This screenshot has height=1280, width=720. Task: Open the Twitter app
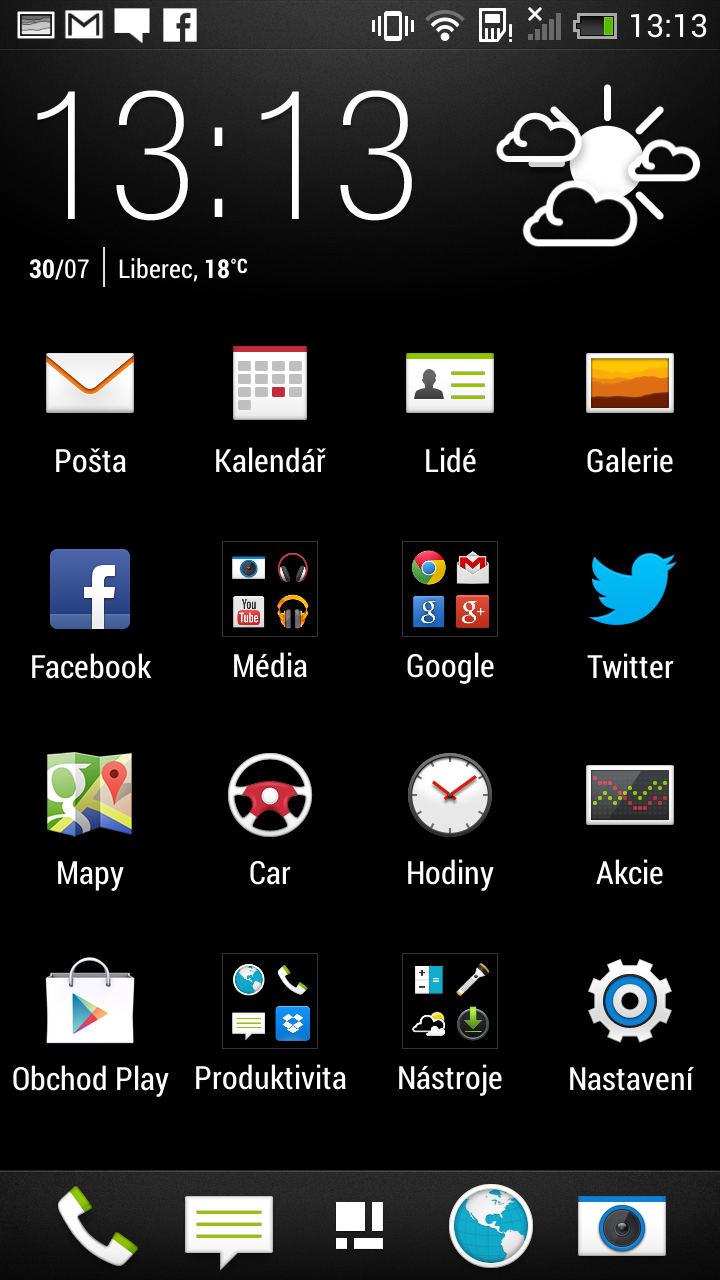630,589
